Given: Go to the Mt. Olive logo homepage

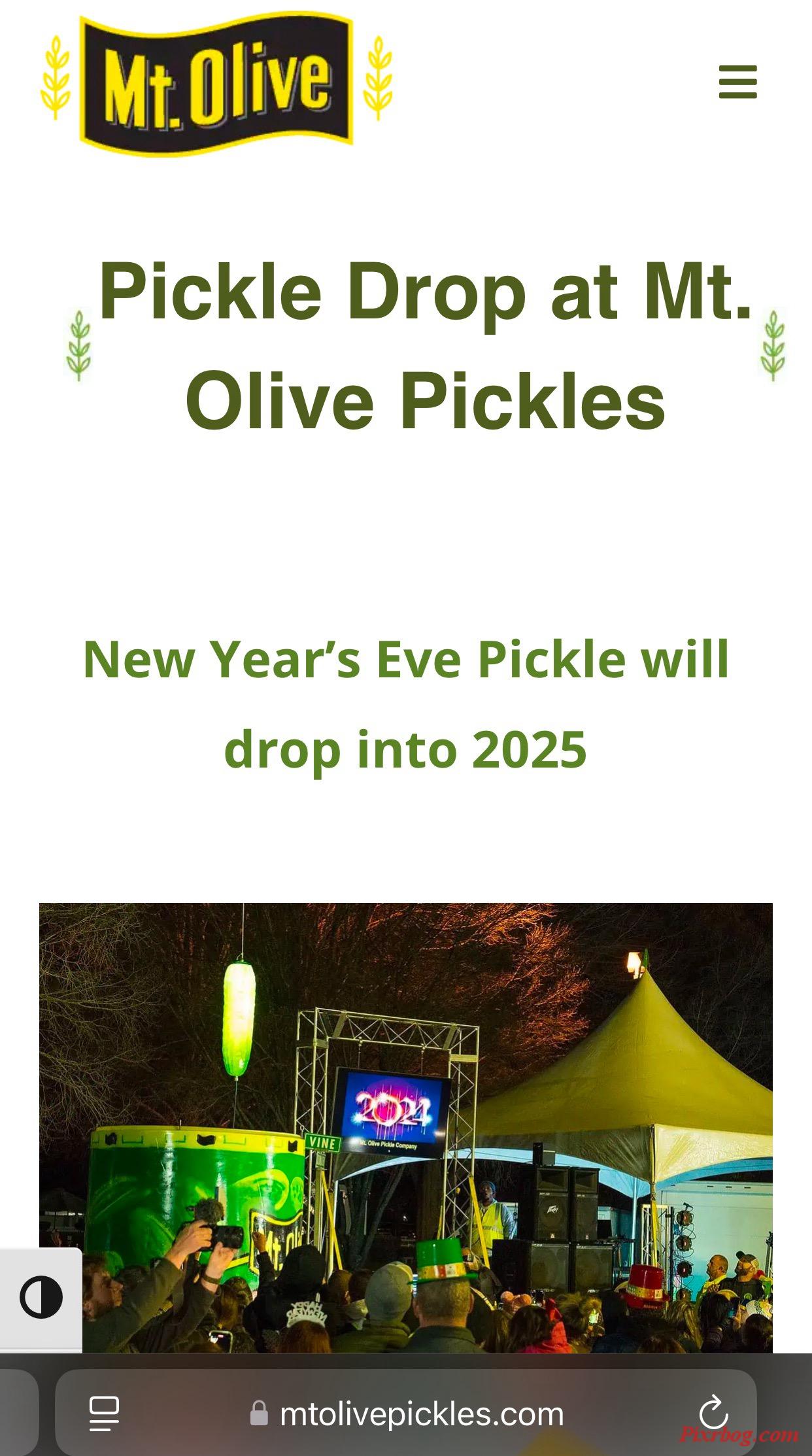Looking at the screenshot, I should click(x=216, y=85).
